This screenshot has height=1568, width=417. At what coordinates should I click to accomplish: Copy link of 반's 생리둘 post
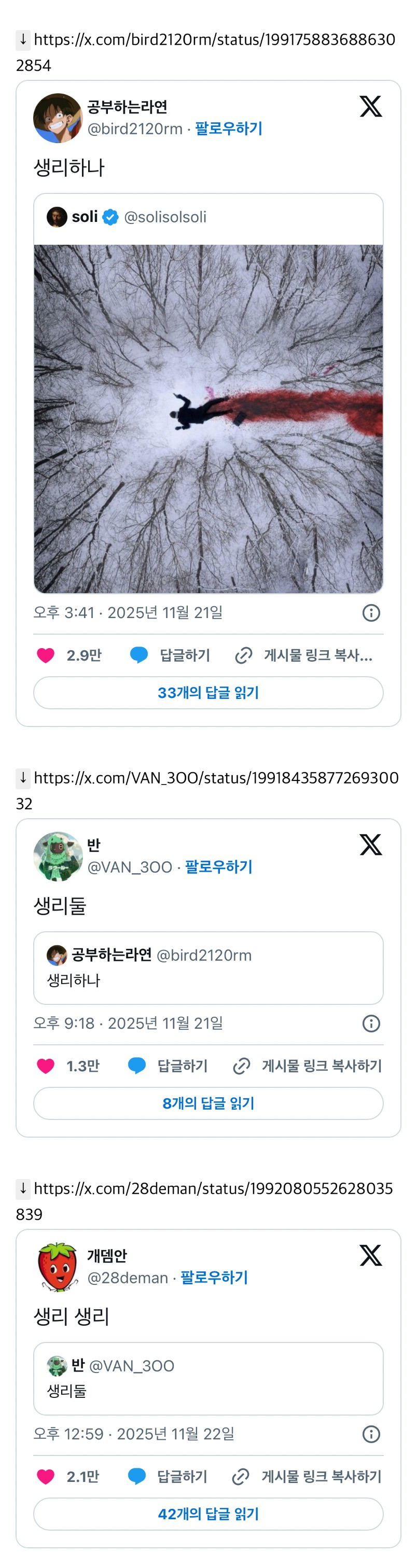click(308, 1066)
